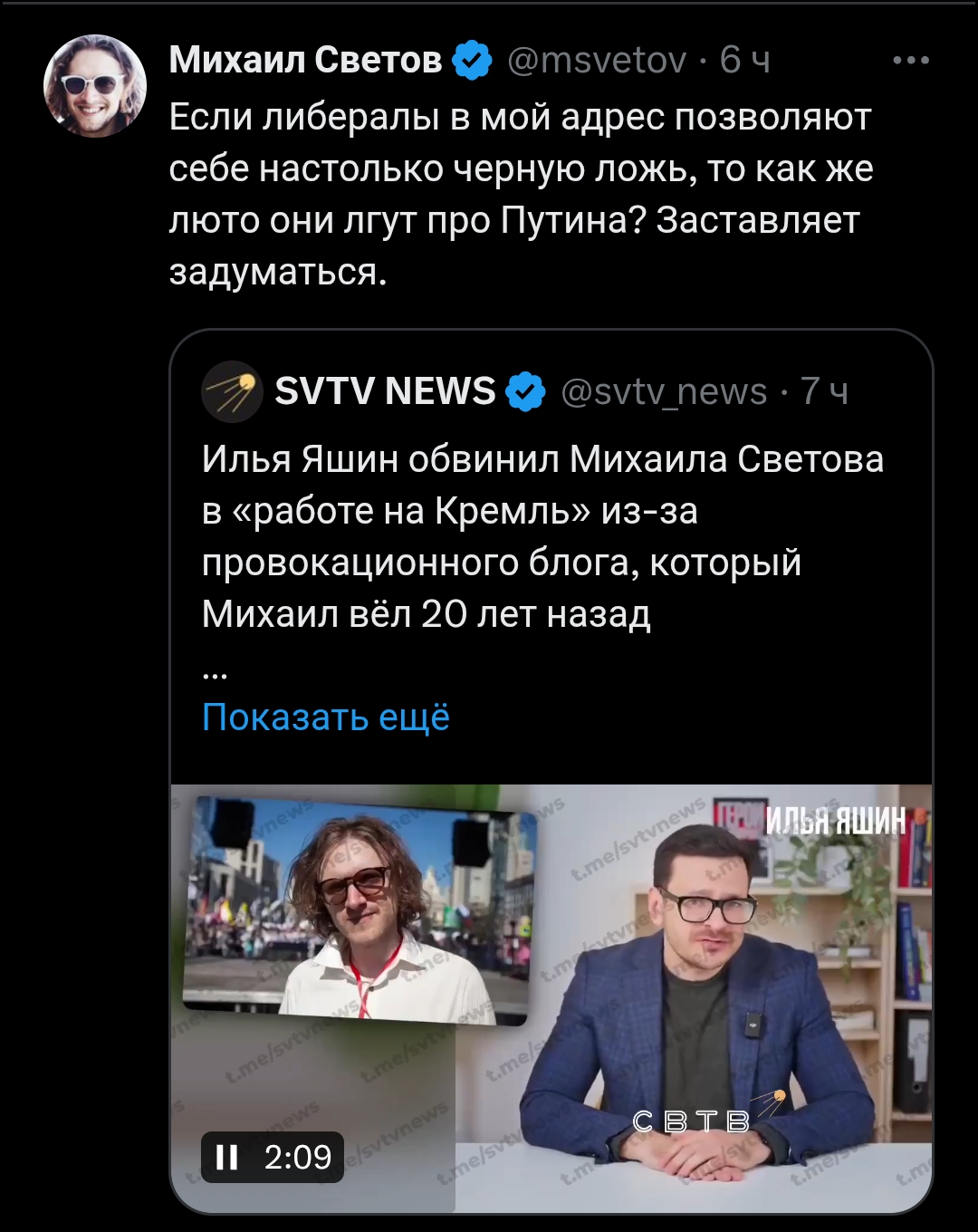The image size is (978, 1232).
Task: Open Михаил Светов's profile avatar
Action: pyautogui.click(x=95, y=86)
